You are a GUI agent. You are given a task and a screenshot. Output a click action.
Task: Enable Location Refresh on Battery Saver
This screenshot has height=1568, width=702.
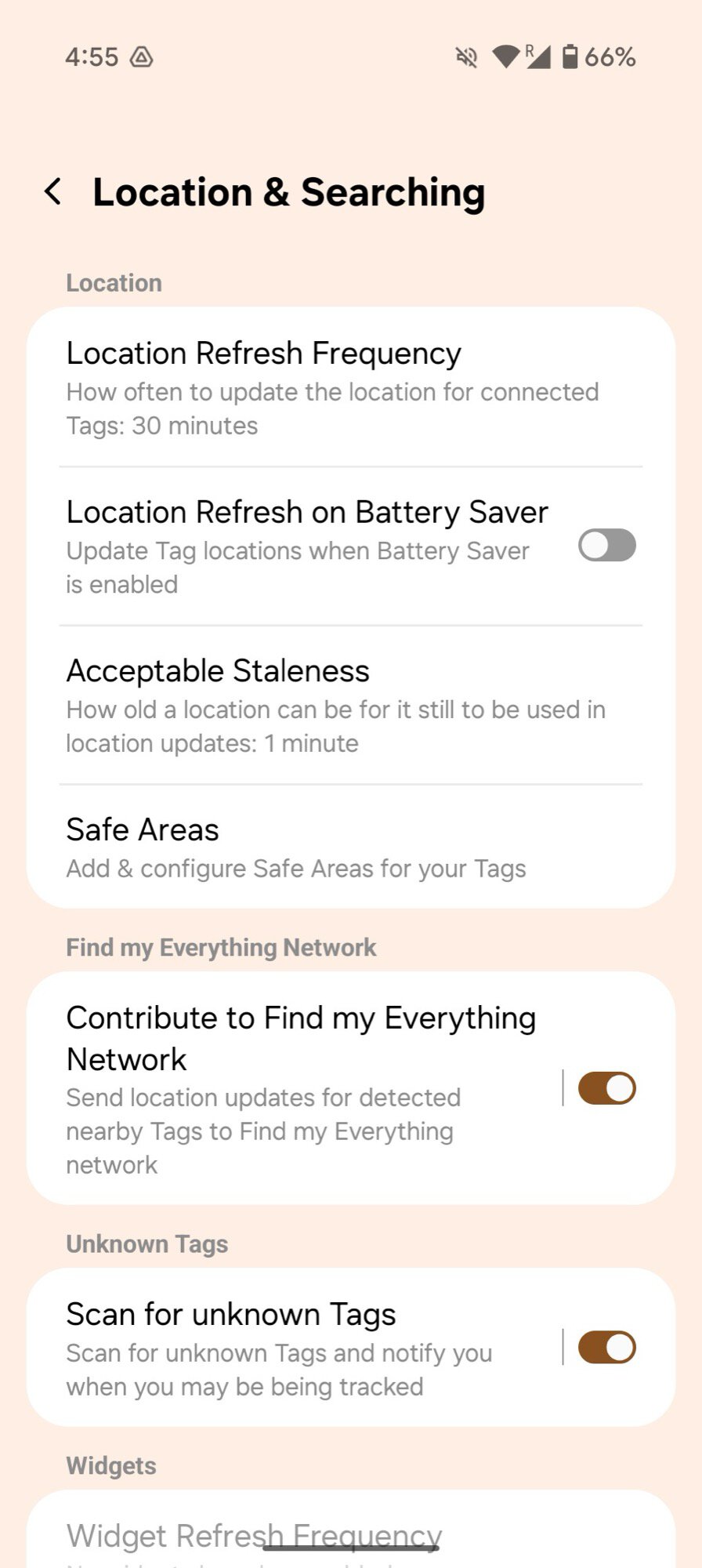click(x=606, y=546)
